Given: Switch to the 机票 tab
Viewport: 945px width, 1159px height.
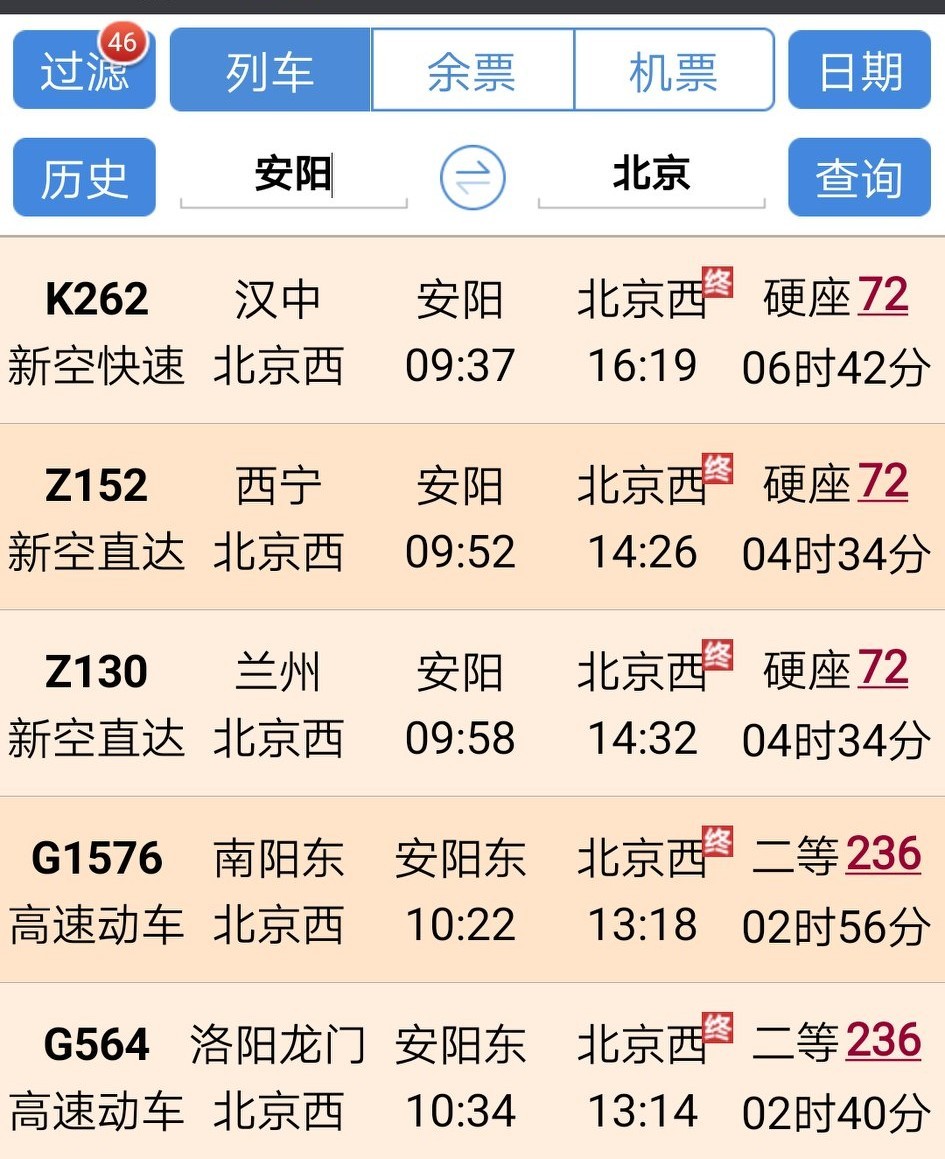Looking at the screenshot, I should (x=674, y=71).
